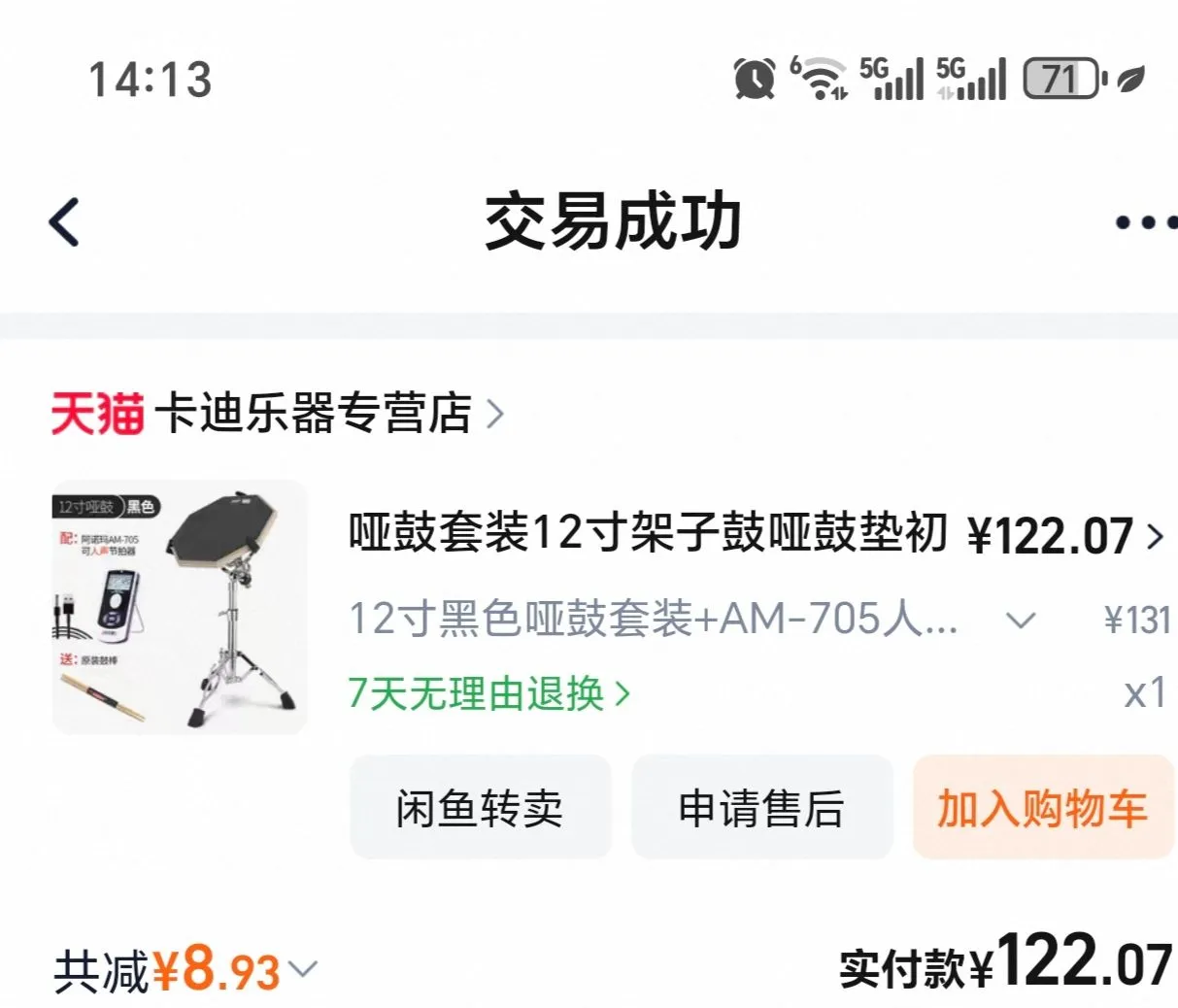Open the three-dot overflow menu
Image resolution: width=1178 pixels, height=1008 pixels.
pos(1144,222)
